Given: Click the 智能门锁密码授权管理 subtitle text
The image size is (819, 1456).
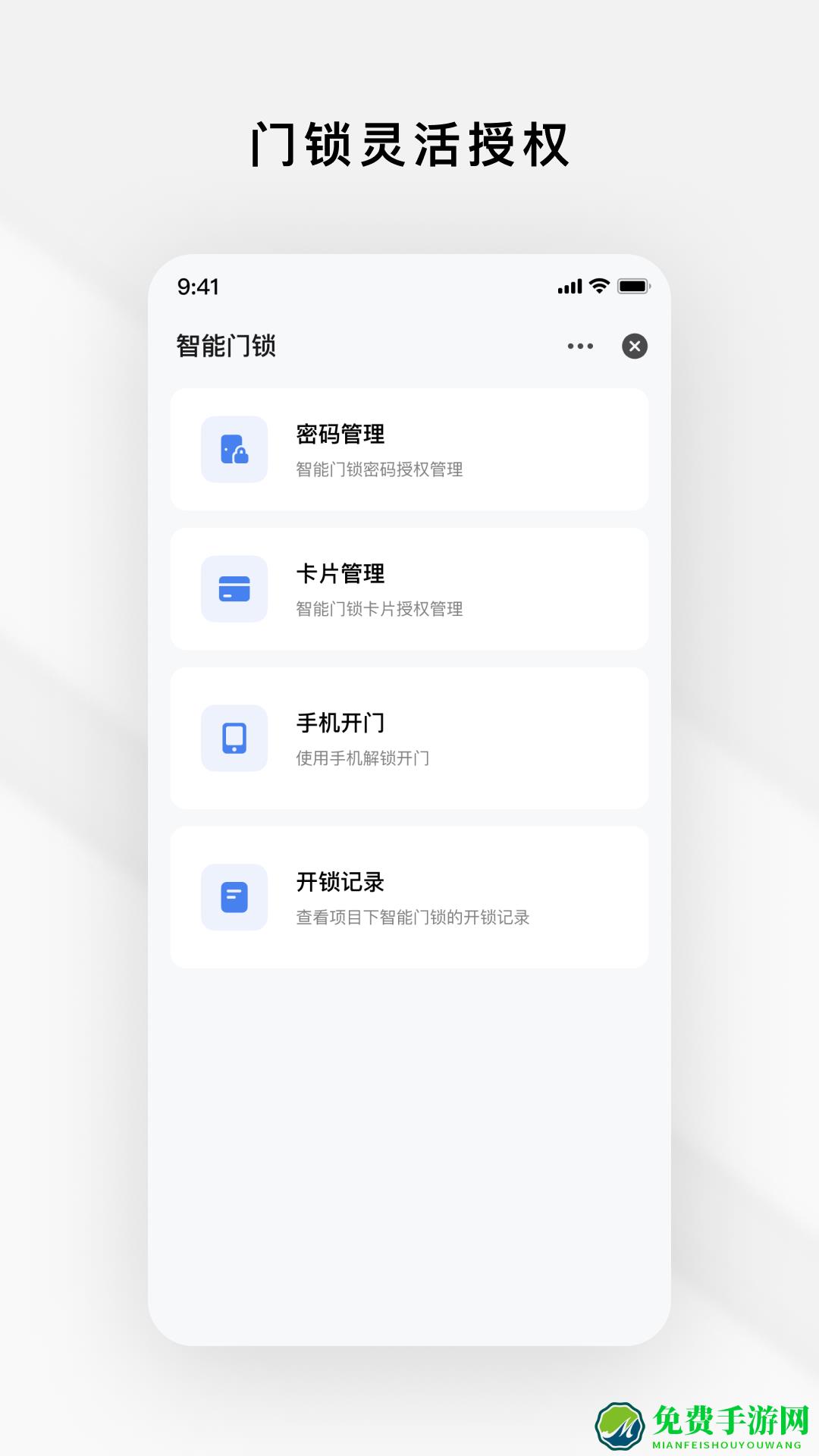Looking at the screenshot, I should [x=380, y=470].
